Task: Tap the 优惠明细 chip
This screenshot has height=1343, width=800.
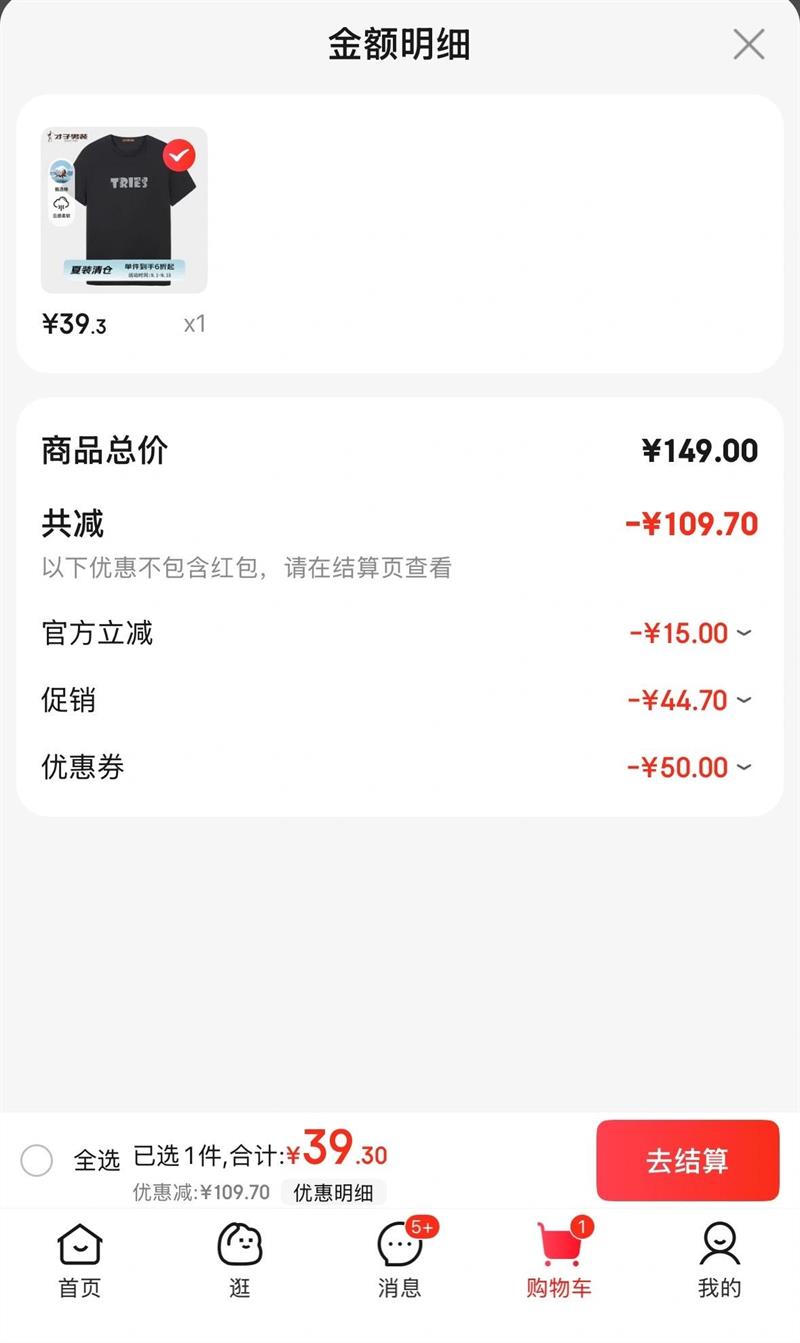Action: (x=333, y=1192)
